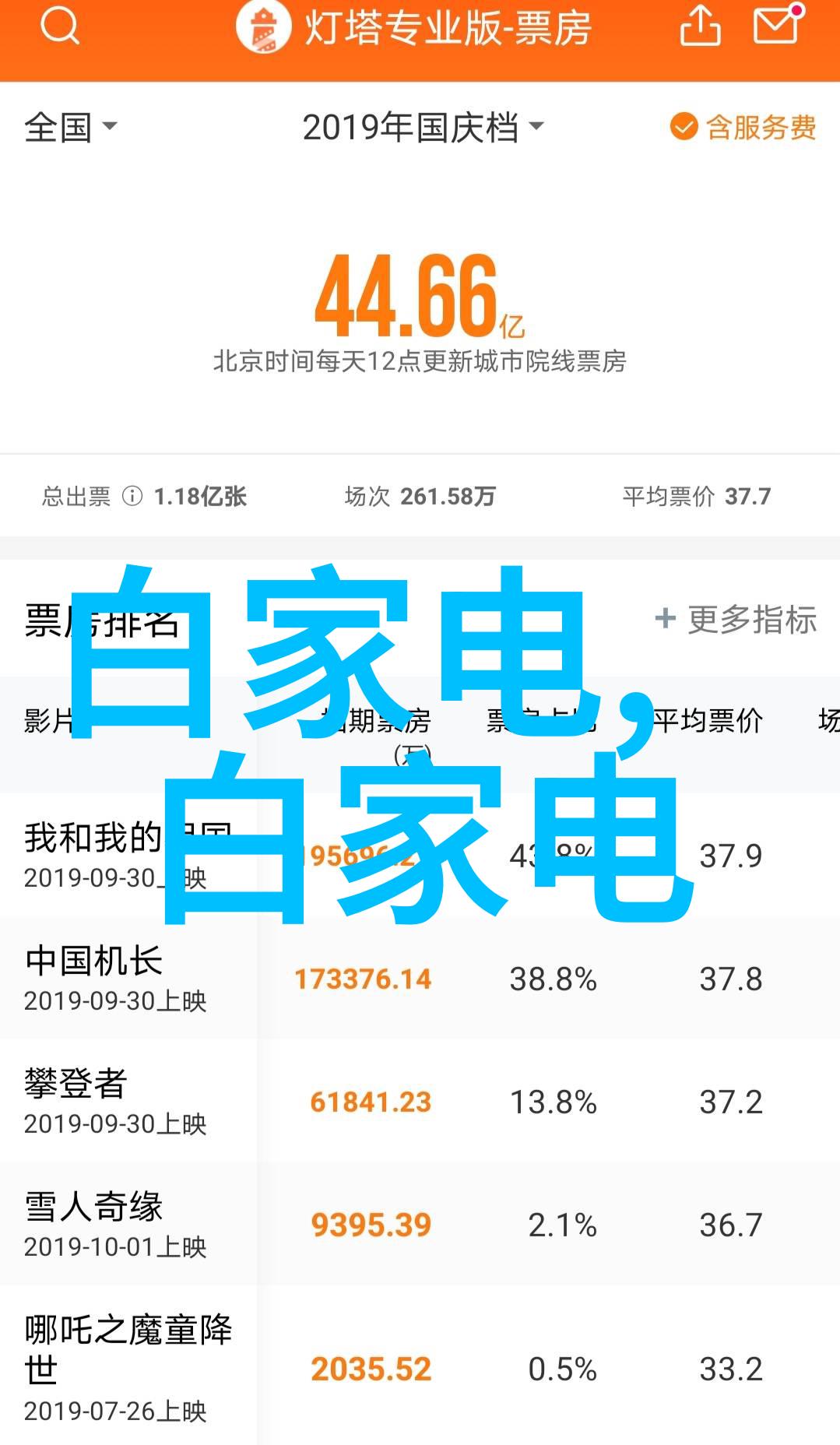The width and height of the screenshot is (840, 1445).
Task: Open the 2019年国庆档 period dropdown
Action: pos(423,127)
